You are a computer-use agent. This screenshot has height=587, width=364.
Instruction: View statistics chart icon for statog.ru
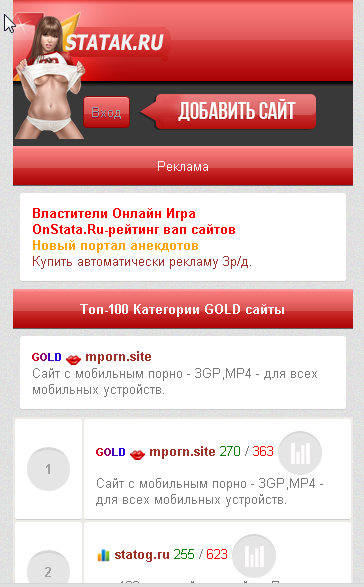pos(254,556)
